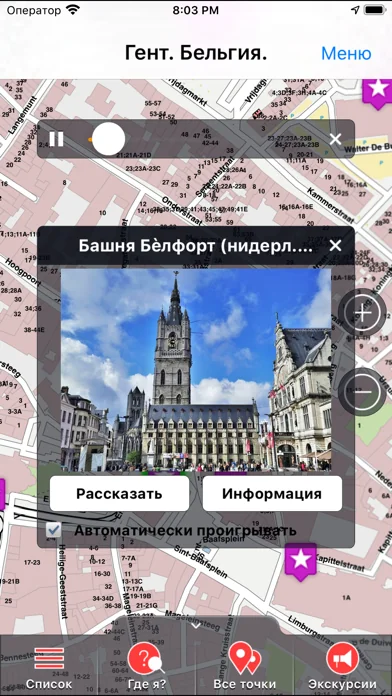Tap the star marker by Walter De Buck

coord(378,92)
